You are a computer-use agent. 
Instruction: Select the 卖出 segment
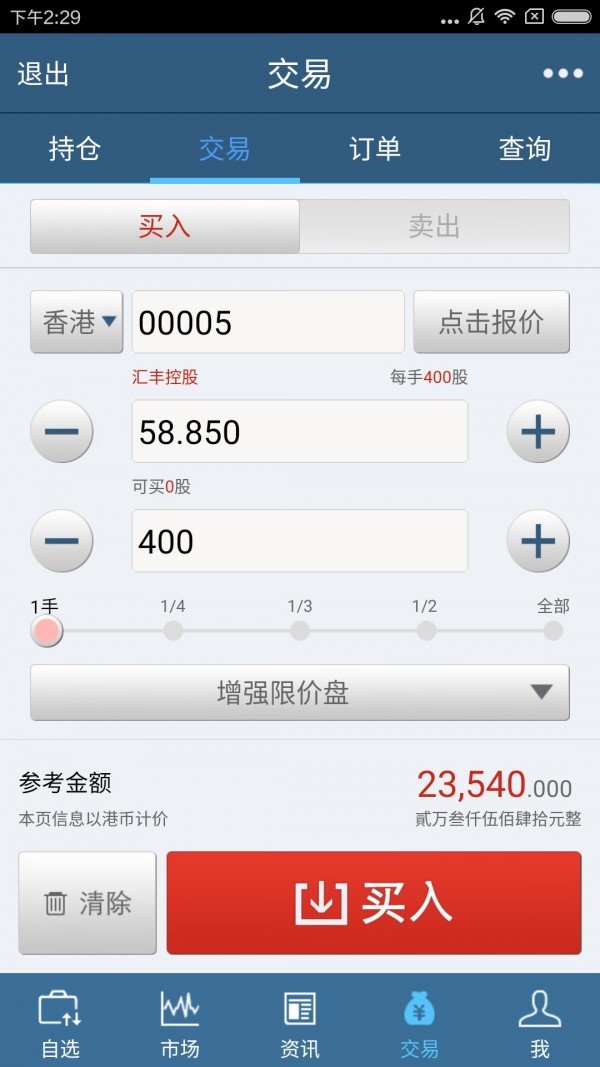pos(434,227)
